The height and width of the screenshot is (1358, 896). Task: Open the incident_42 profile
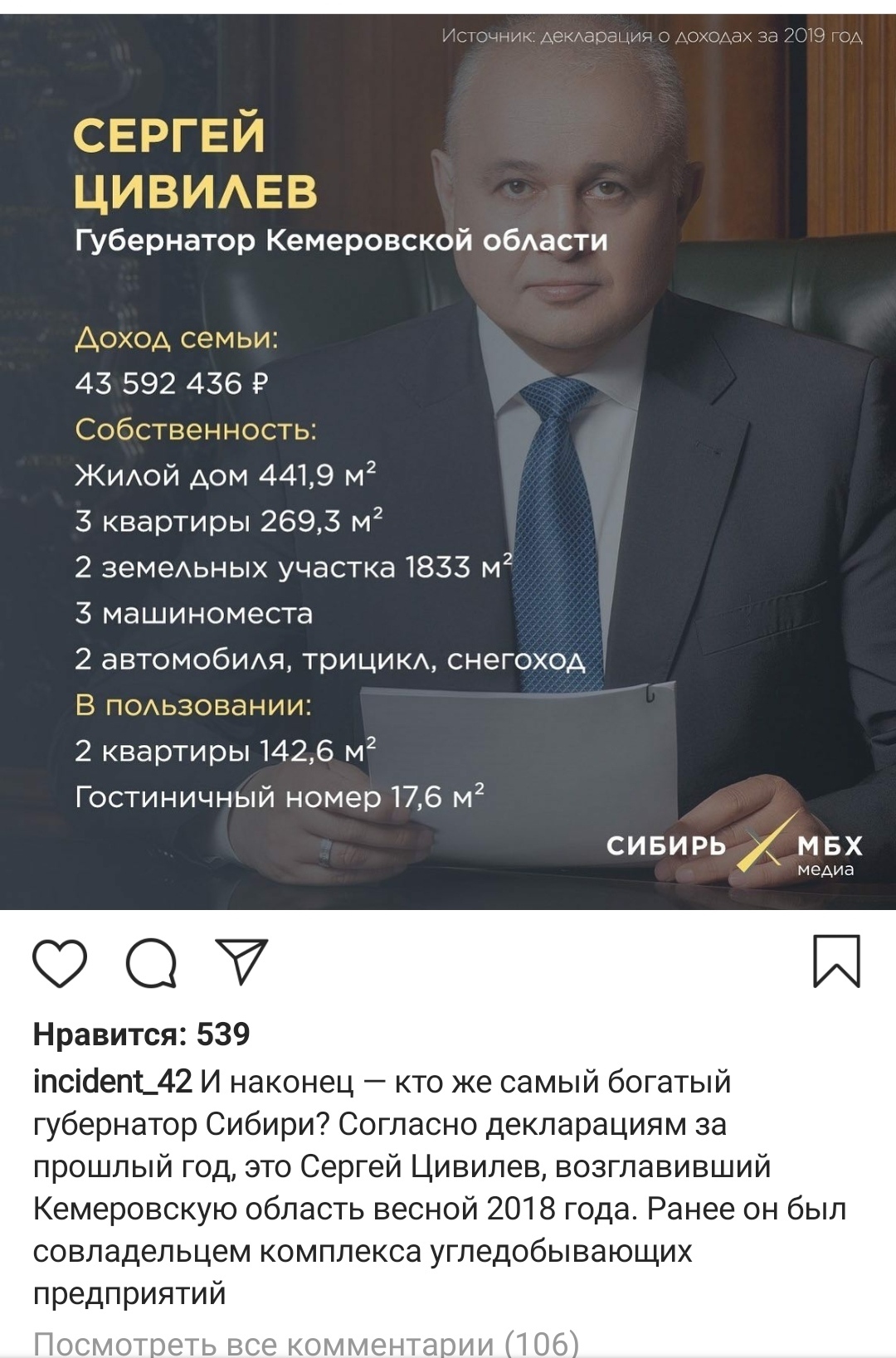pos(112,1082)
